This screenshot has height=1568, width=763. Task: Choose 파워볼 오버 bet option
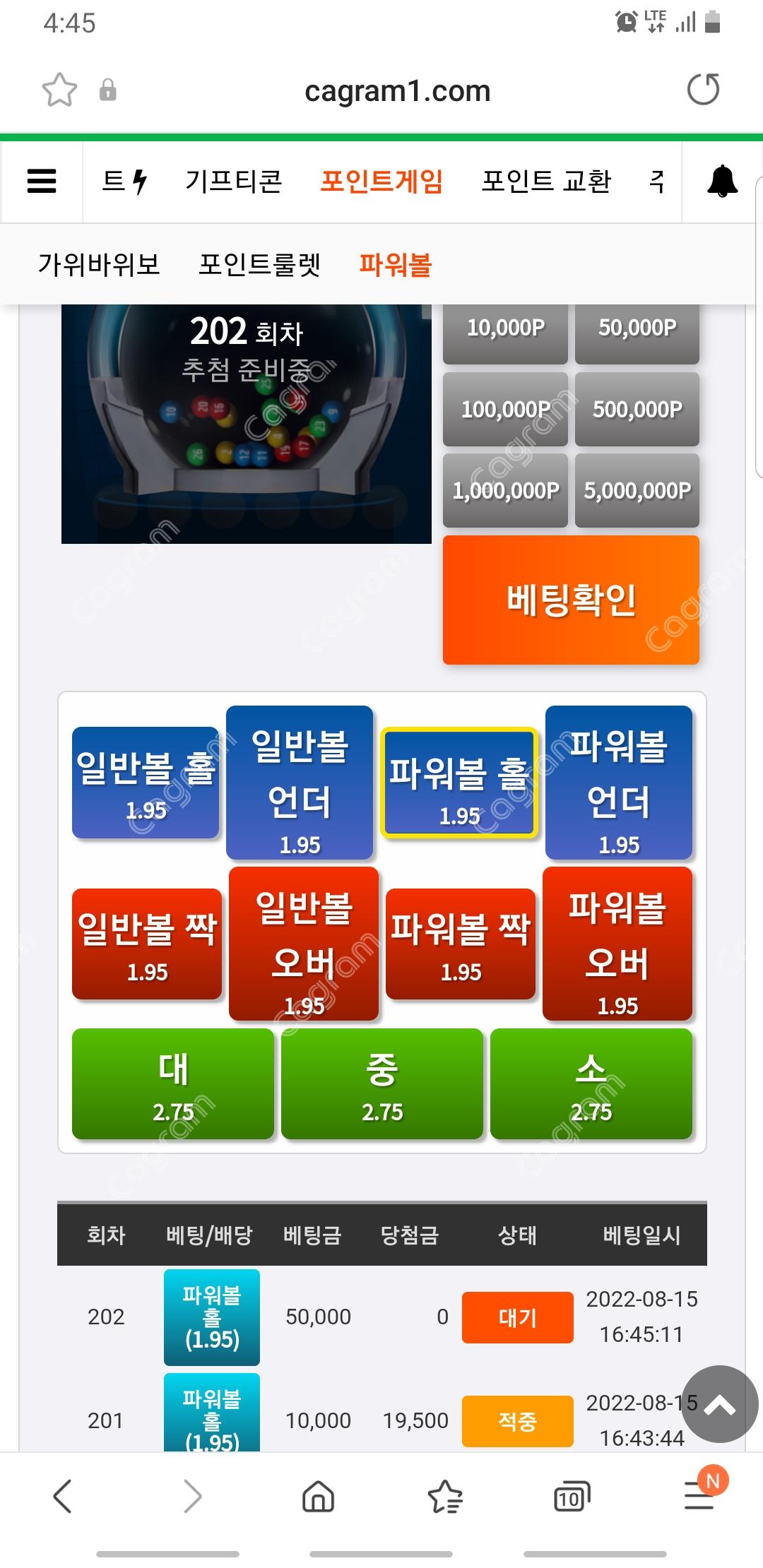tap(617, 944)
